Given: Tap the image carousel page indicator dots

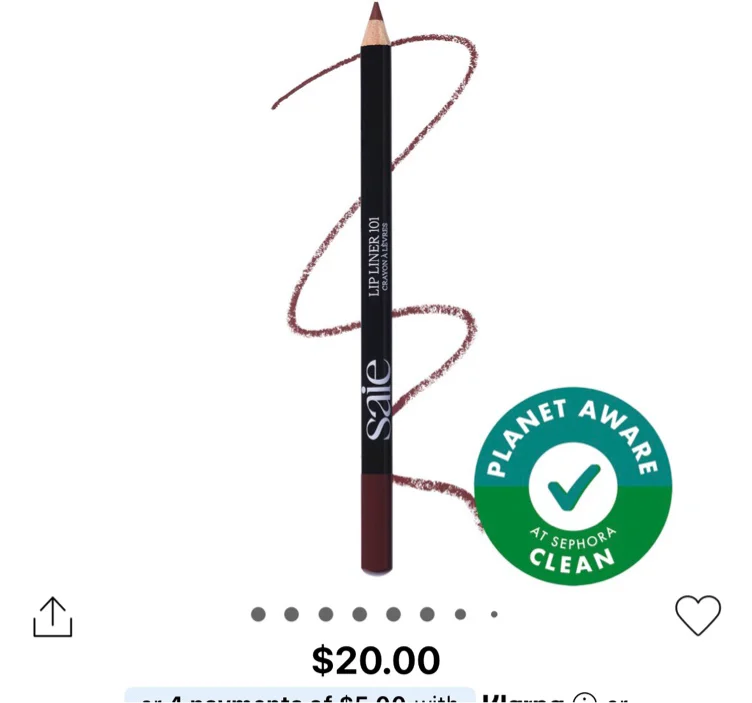Looking at the screenshot, I should point(375,614).
